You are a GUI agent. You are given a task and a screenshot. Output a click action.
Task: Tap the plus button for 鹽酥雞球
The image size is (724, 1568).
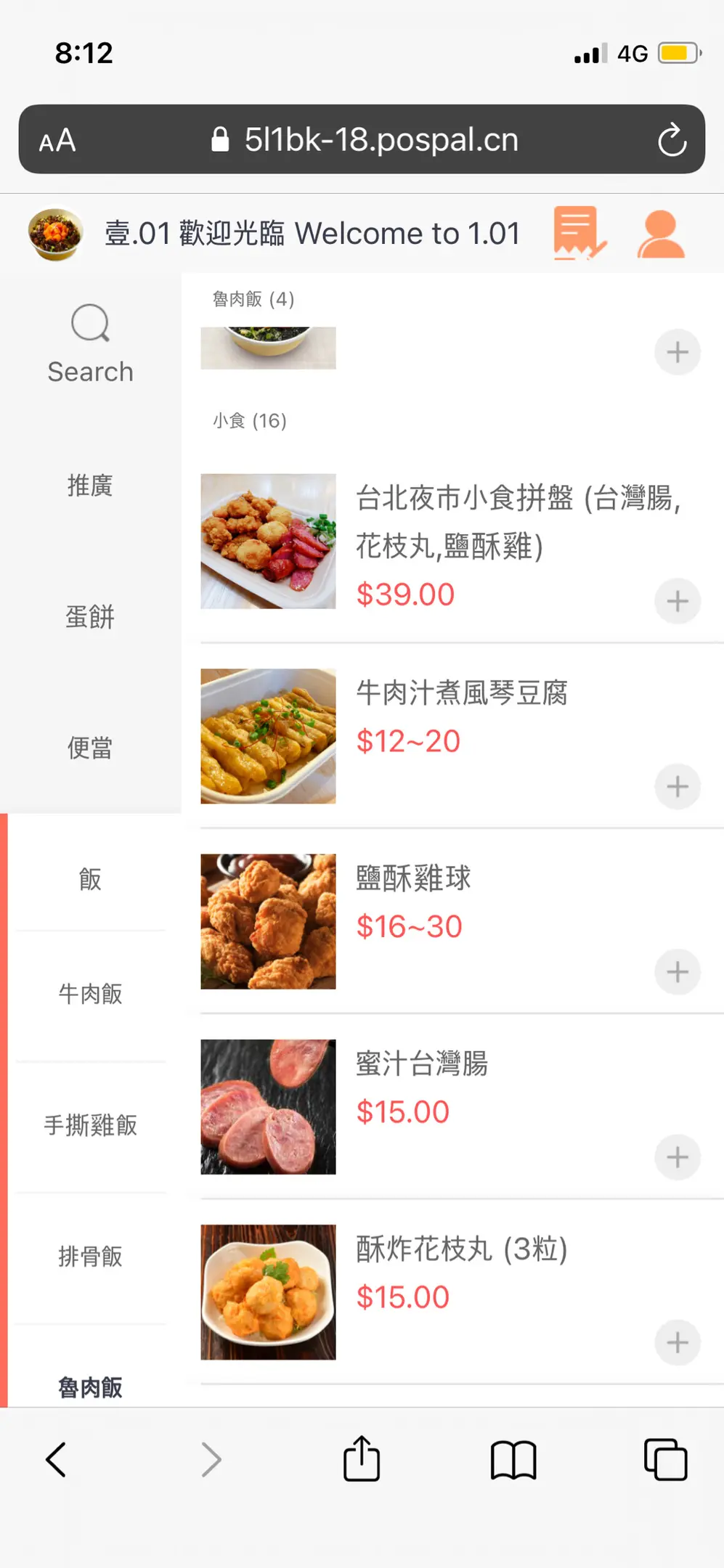(677, 971)
